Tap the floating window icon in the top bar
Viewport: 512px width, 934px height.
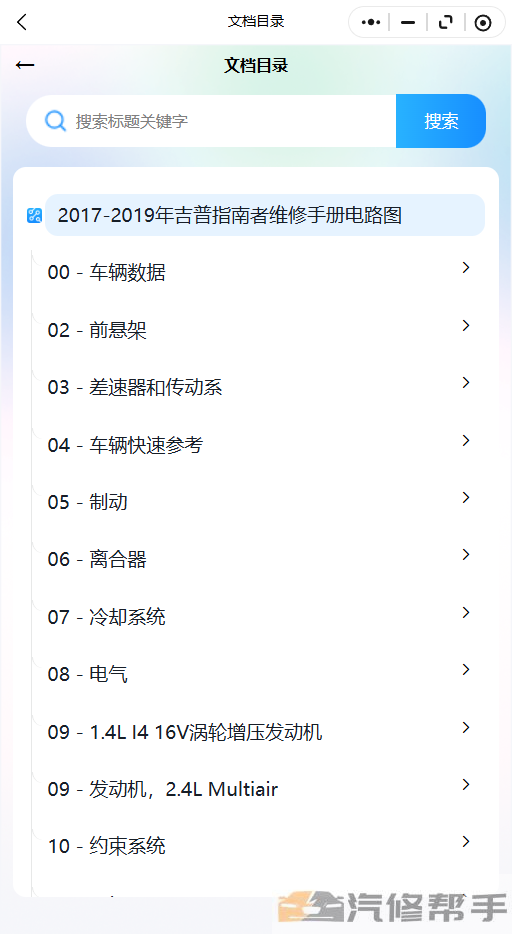[445, 23]
